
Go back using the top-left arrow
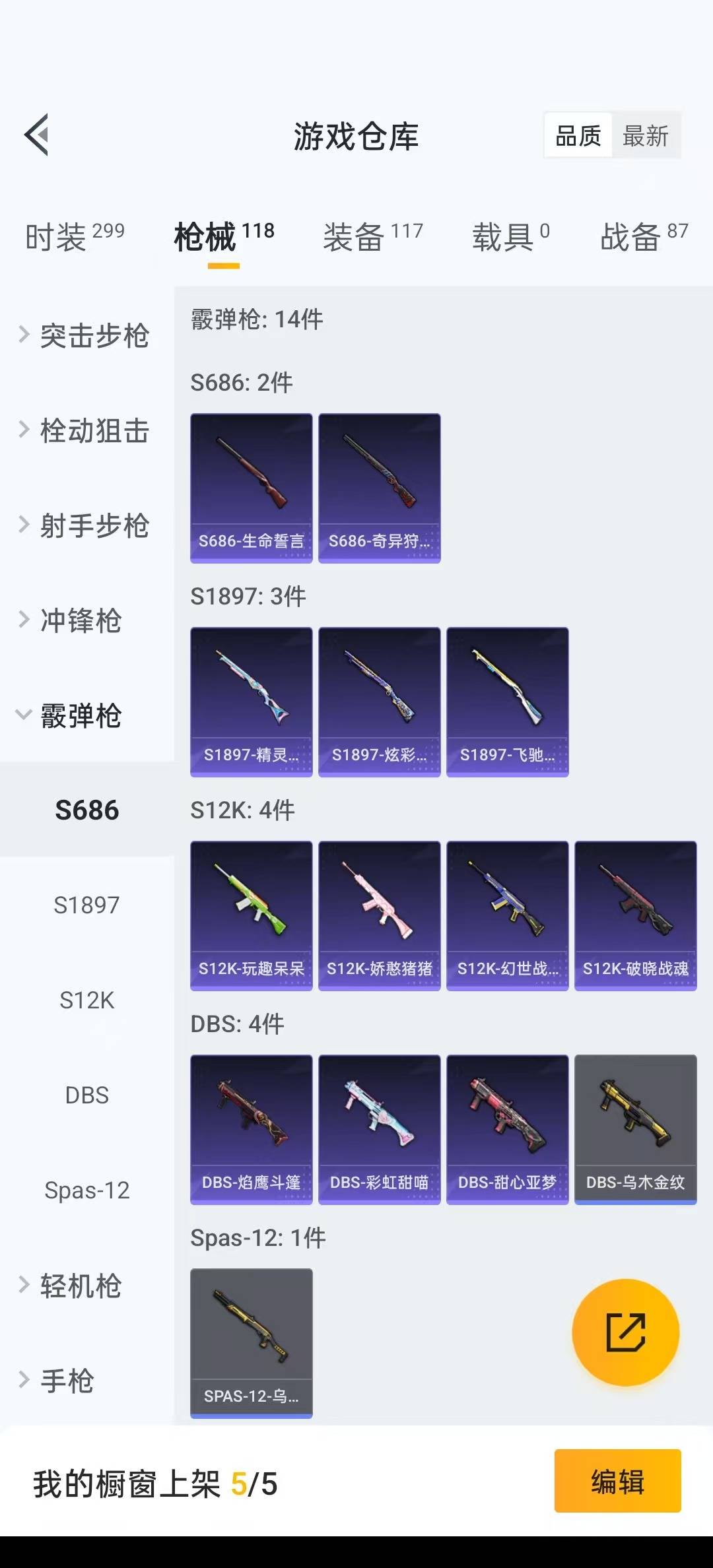pos(37,135)
